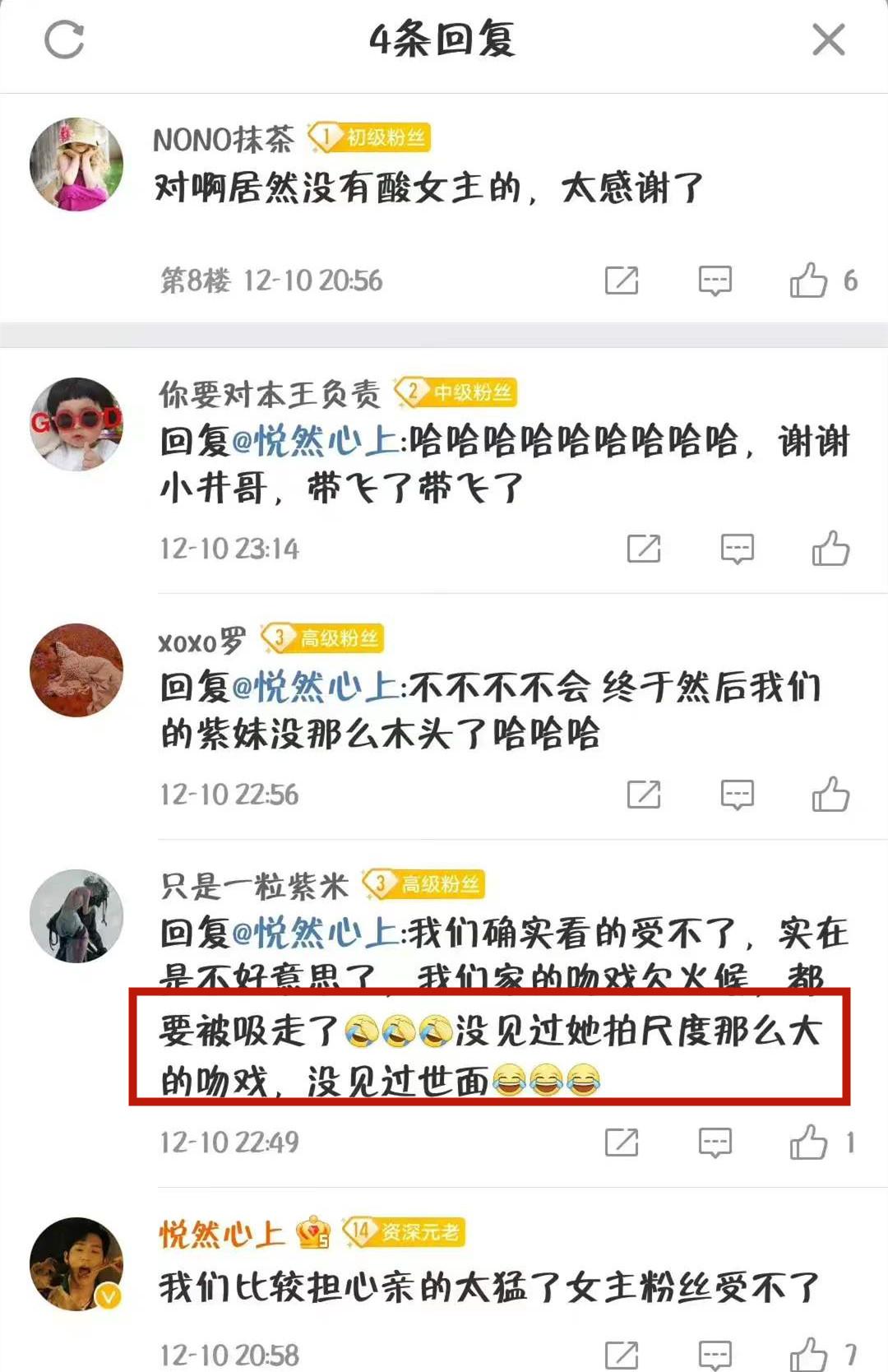The image size is (888, 1372).
Task: Comment on 你要对本王负责's reply
Action: click(737, 549)
